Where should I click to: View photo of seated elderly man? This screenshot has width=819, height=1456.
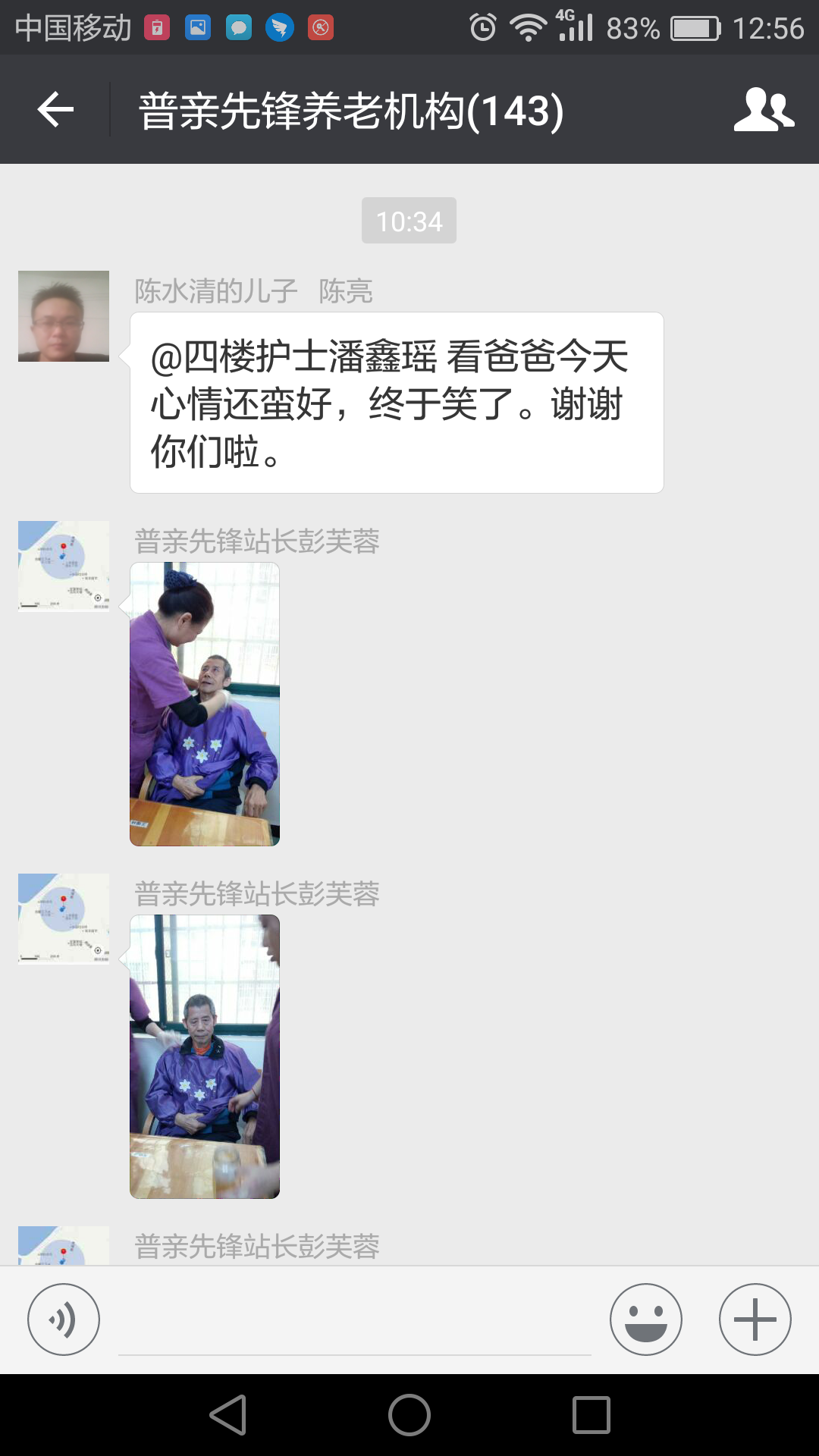click(x=205, y=1056)
